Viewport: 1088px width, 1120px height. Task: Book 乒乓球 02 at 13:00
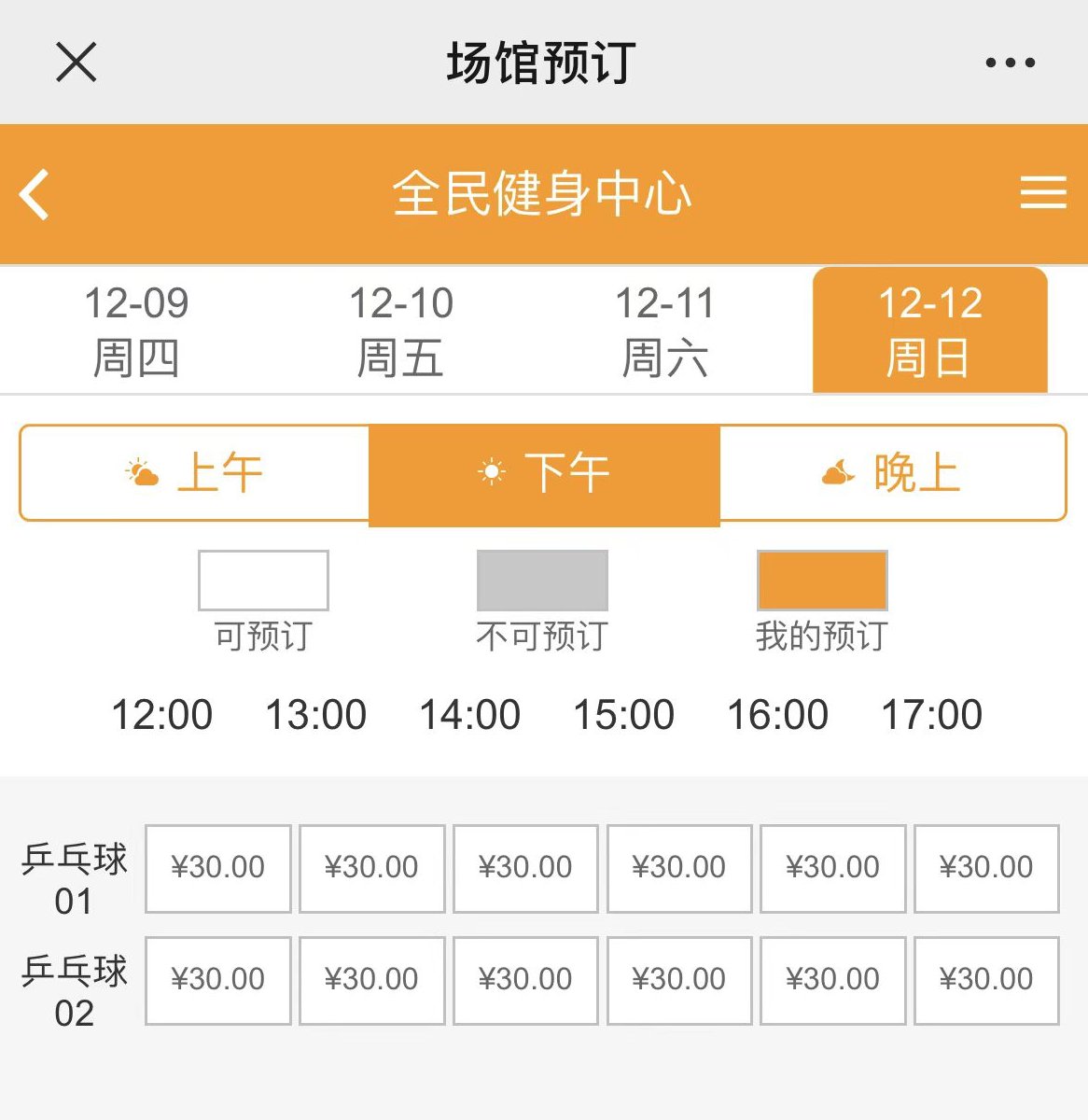(371, 980)
